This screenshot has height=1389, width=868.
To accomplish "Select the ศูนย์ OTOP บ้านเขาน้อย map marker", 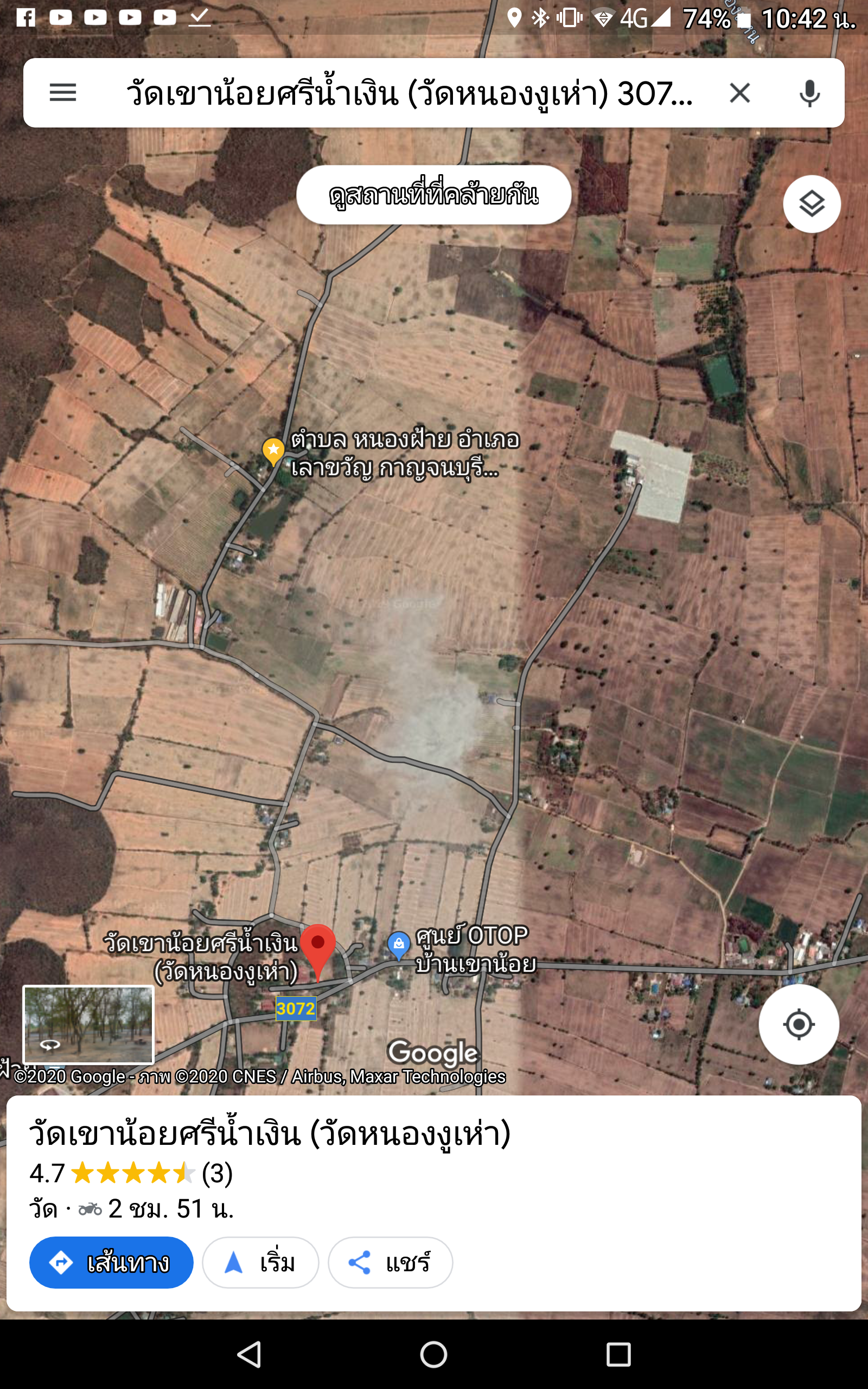I will [x=398, y=945].
